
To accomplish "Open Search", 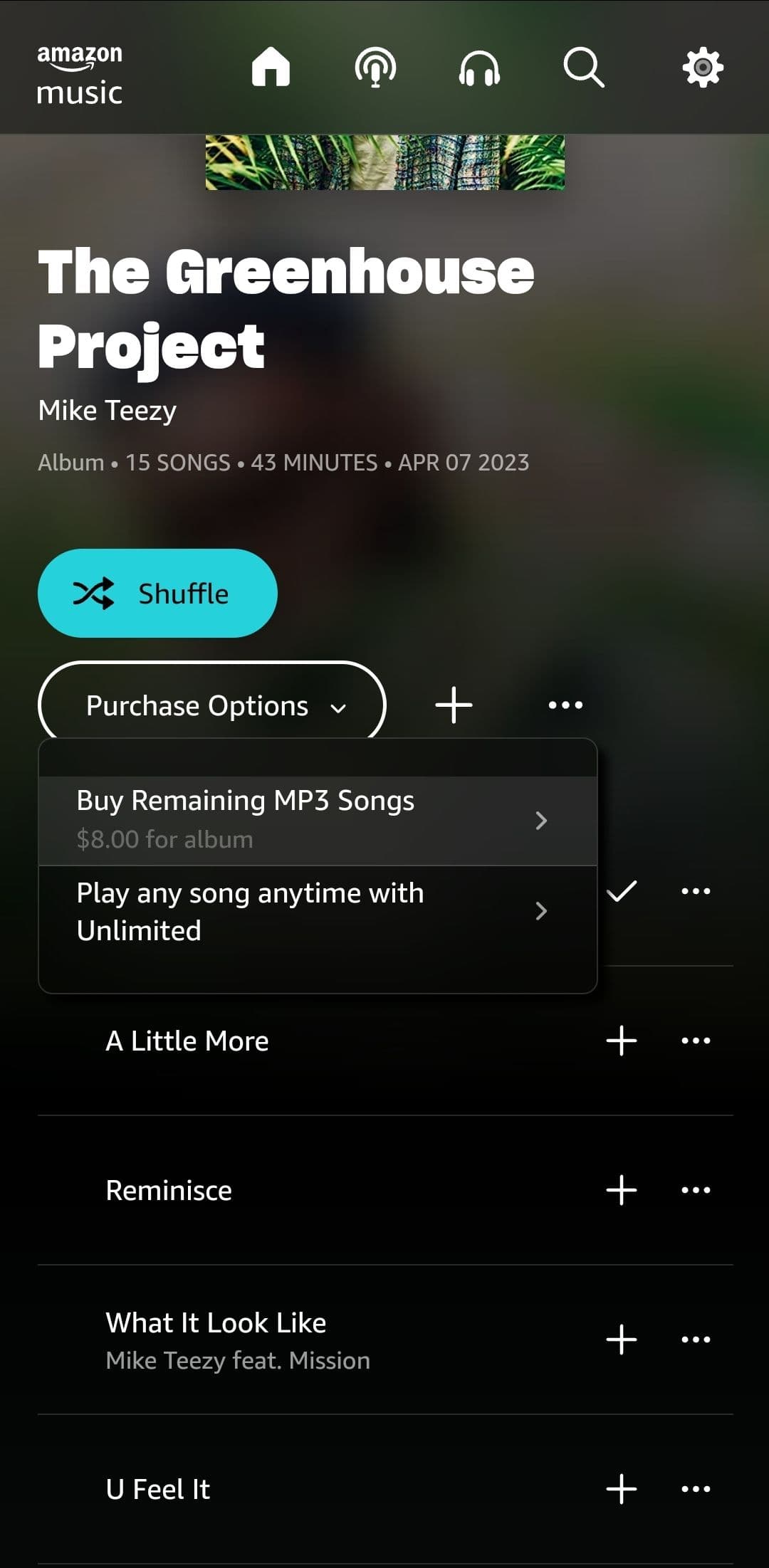I will 584,68.
